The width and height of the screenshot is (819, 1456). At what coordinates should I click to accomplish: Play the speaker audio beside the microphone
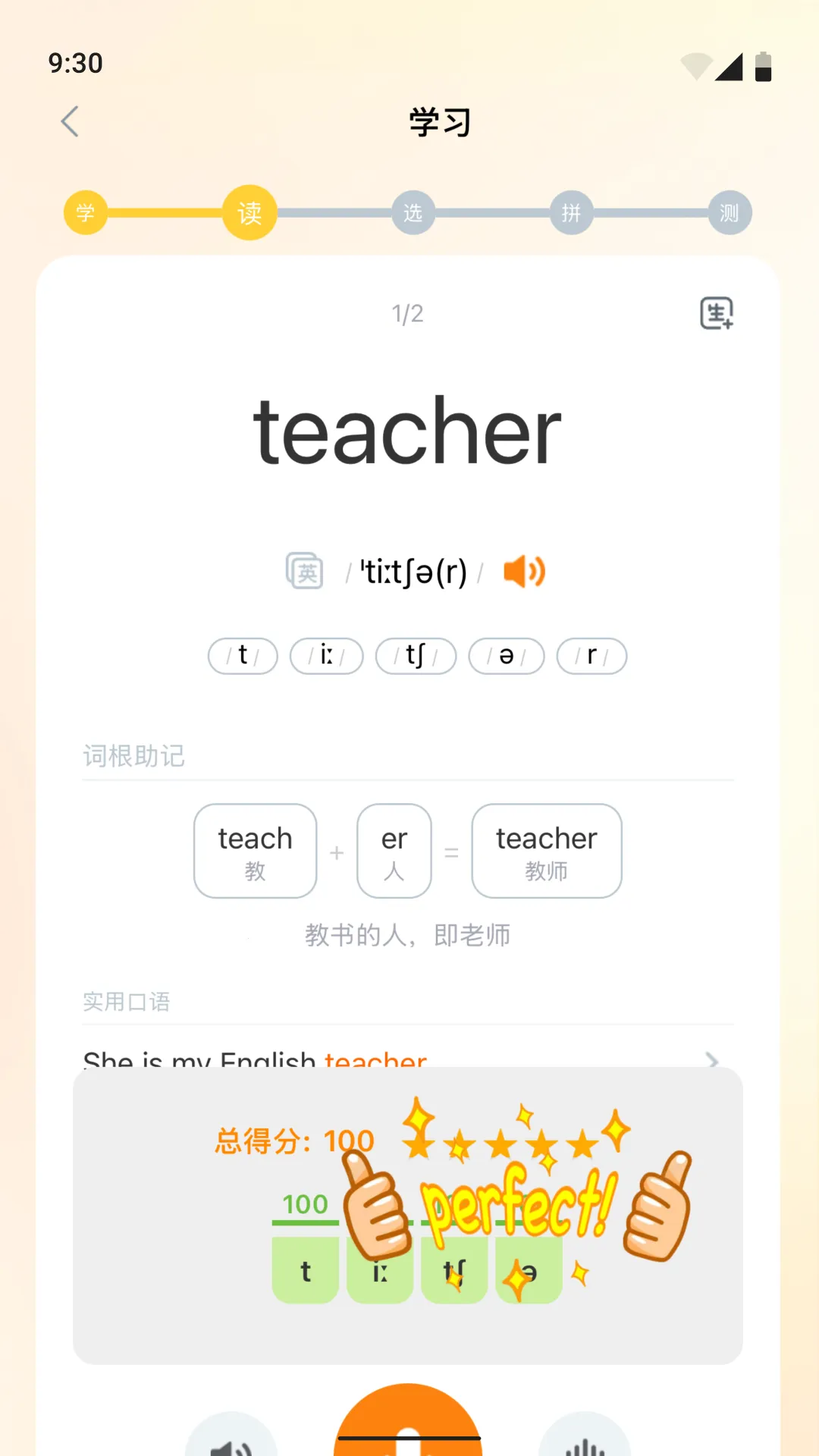231,1437
